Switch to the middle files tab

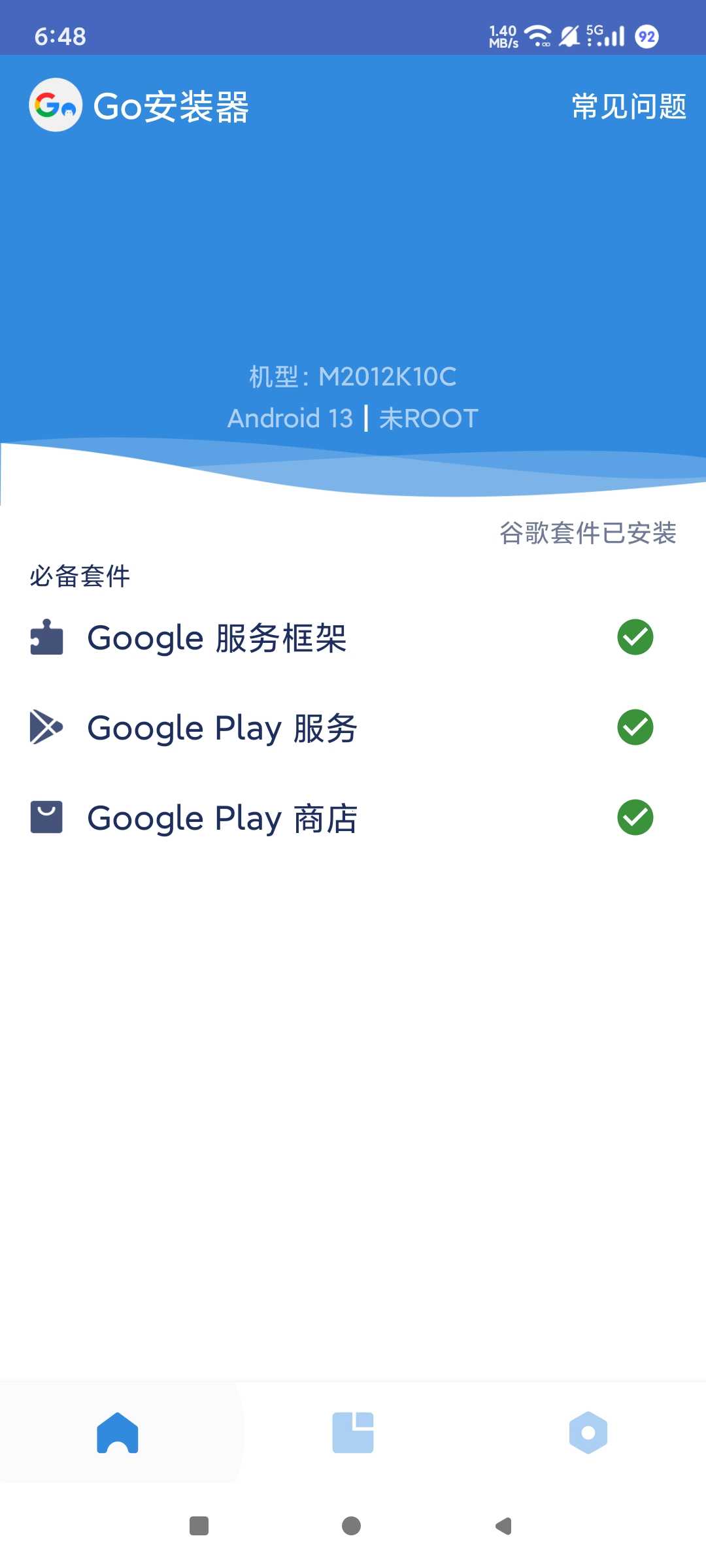pyautogui.click(x=353, y=1433)
